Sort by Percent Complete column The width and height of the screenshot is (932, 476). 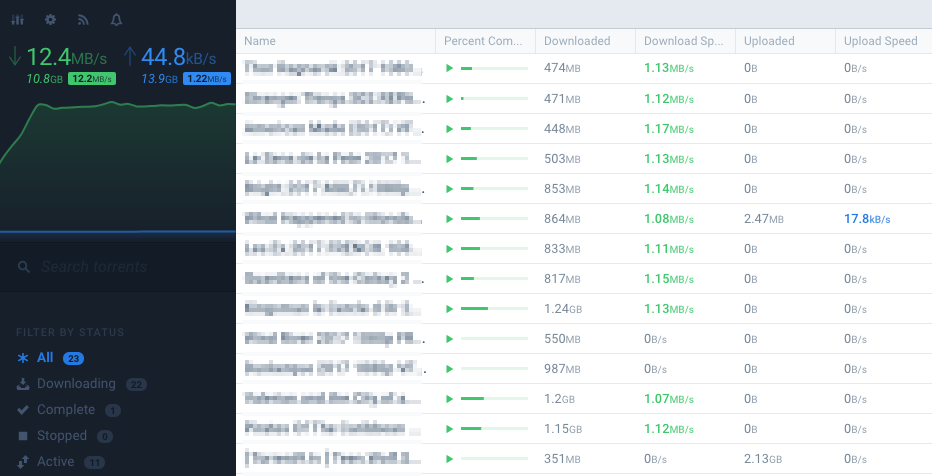point(484,41)
